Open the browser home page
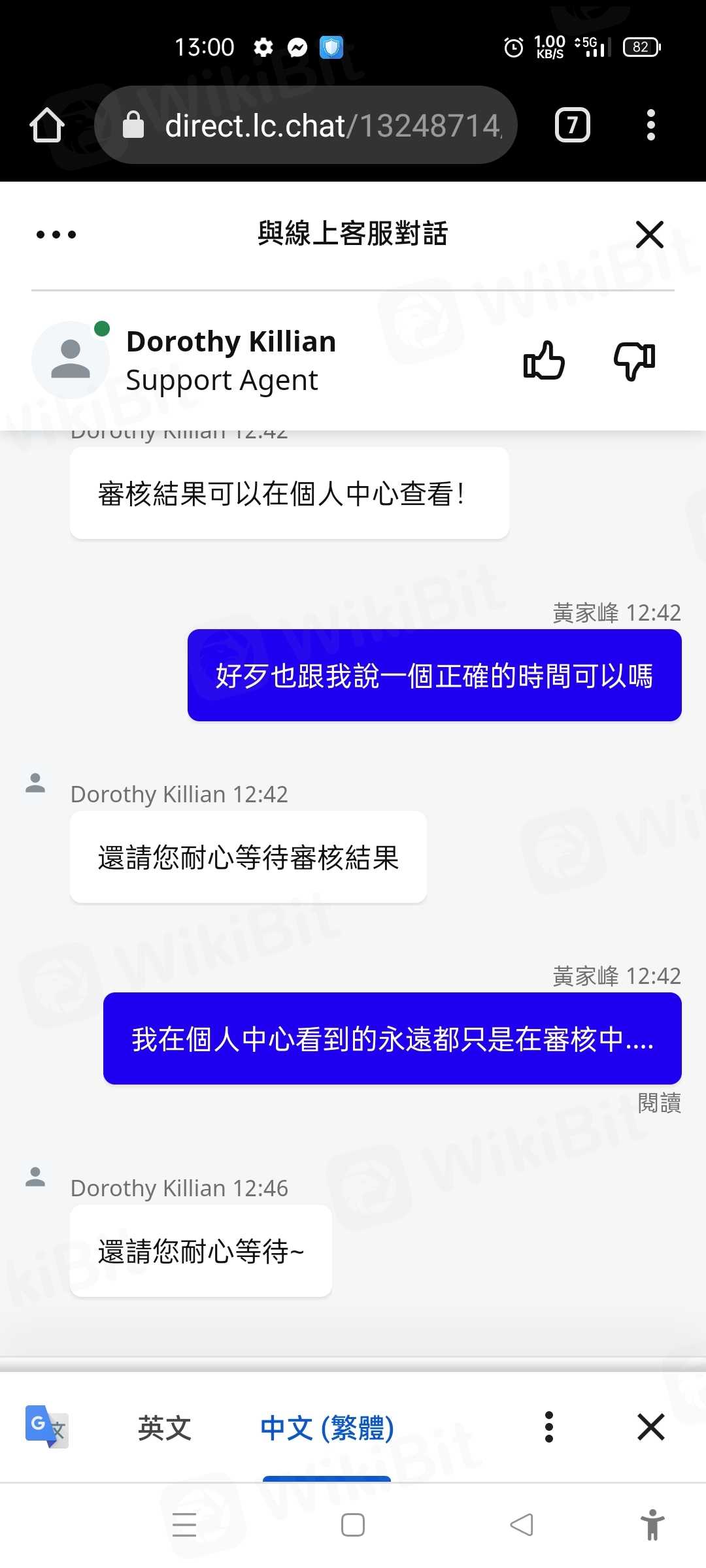Viewport: 706px width, 1568px height. pos(47,125)
